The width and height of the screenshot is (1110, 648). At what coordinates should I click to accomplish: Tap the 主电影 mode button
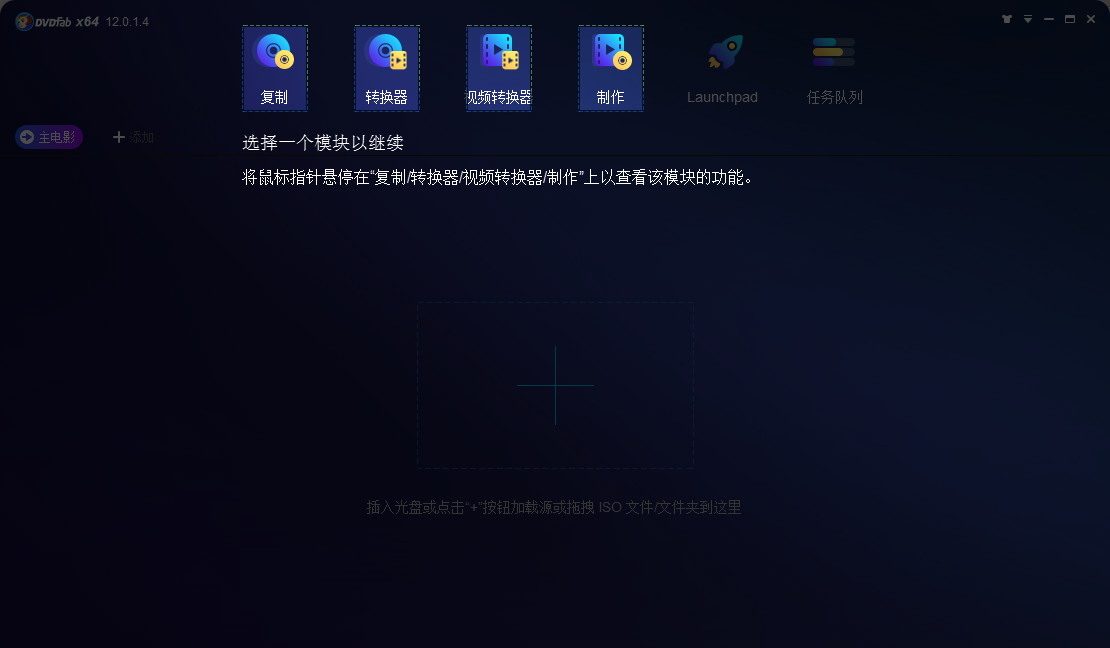pyautogui.click(x=49, y=137)
